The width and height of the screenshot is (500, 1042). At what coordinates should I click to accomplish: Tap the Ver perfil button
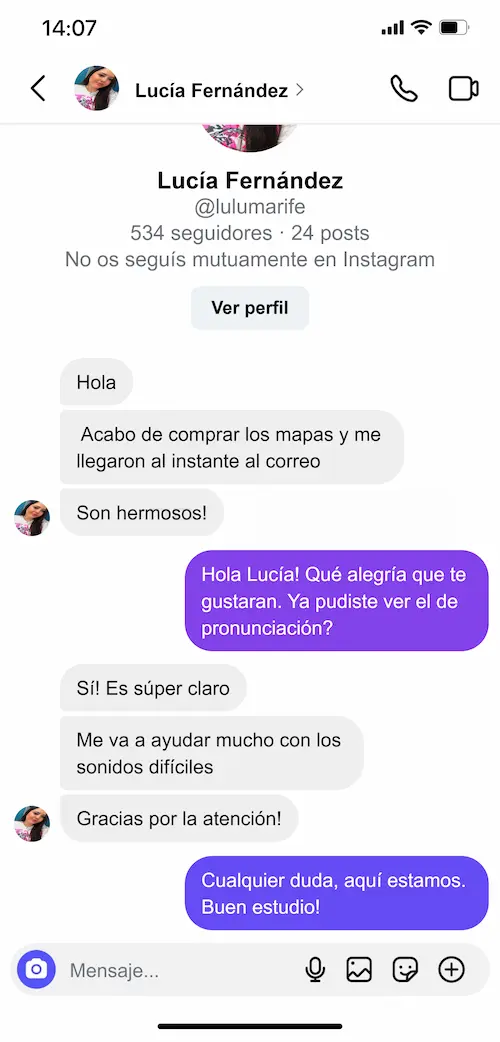250,308
